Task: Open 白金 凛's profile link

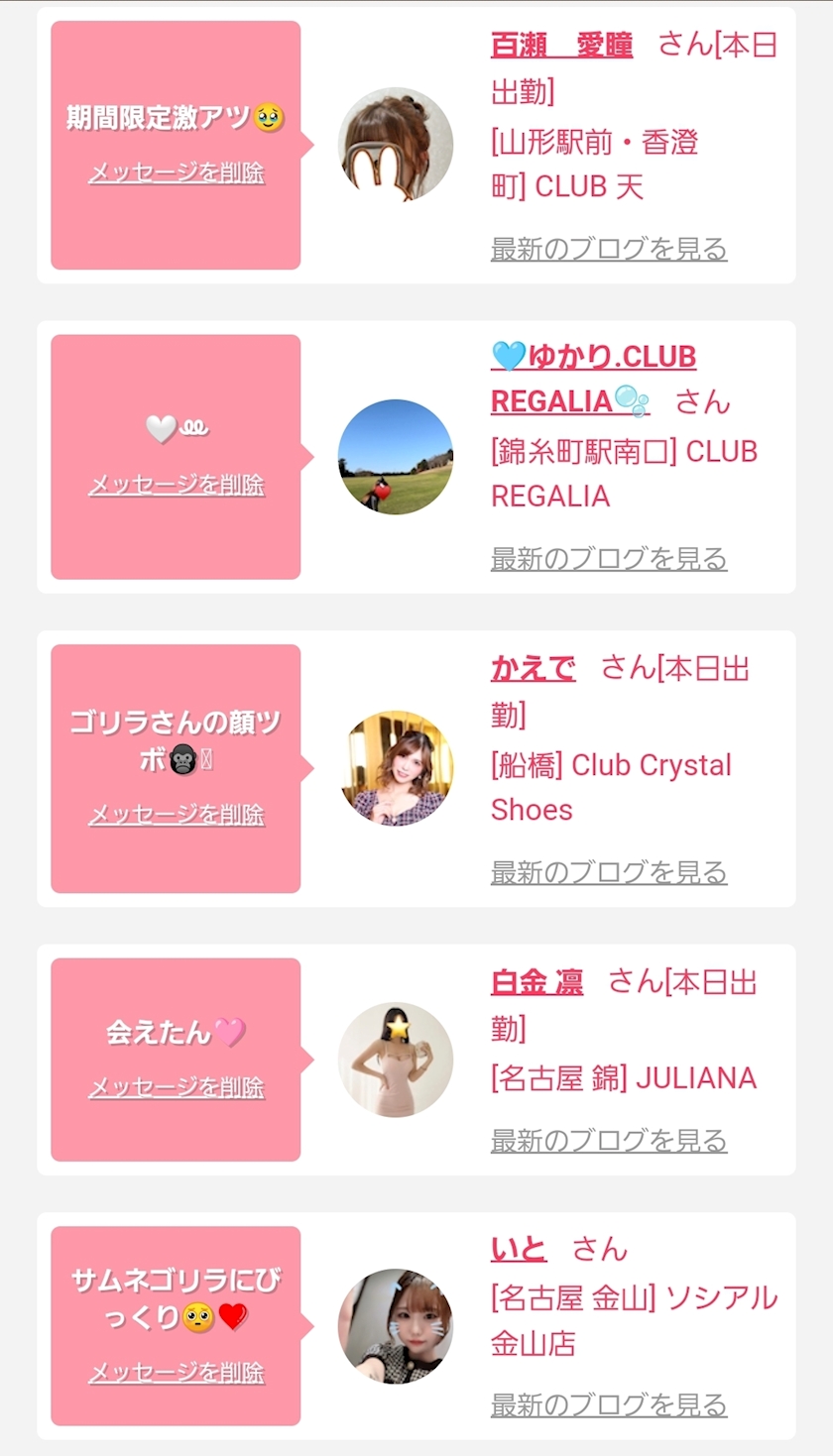Action: coord(536,982)
